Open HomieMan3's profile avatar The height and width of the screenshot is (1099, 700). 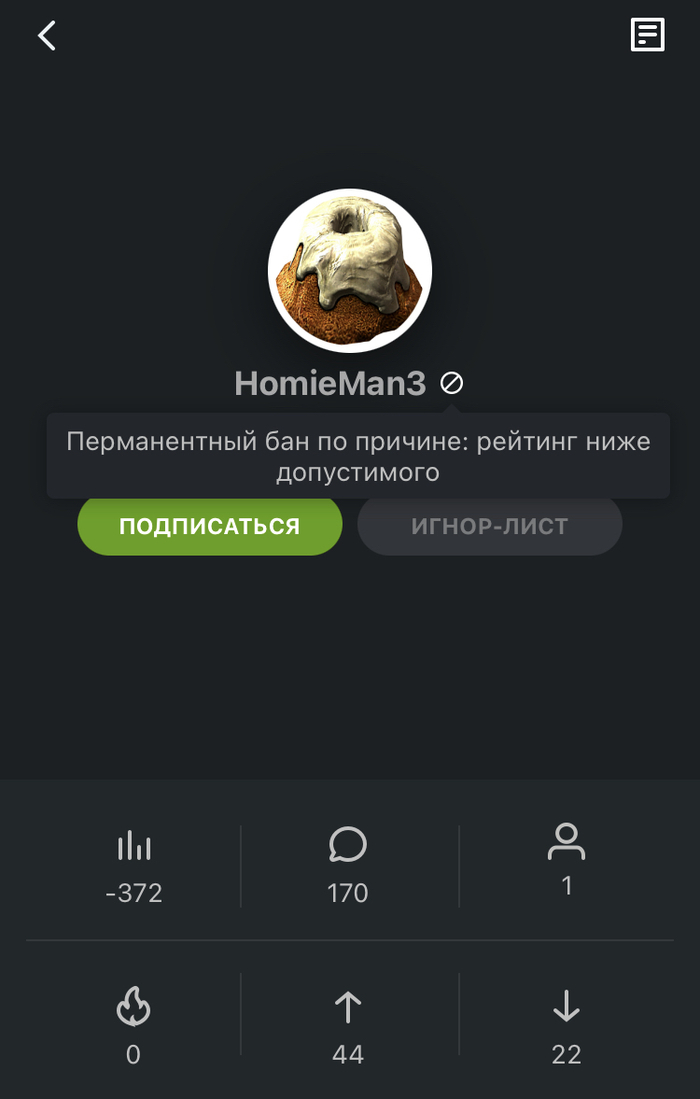pos(350,271)
